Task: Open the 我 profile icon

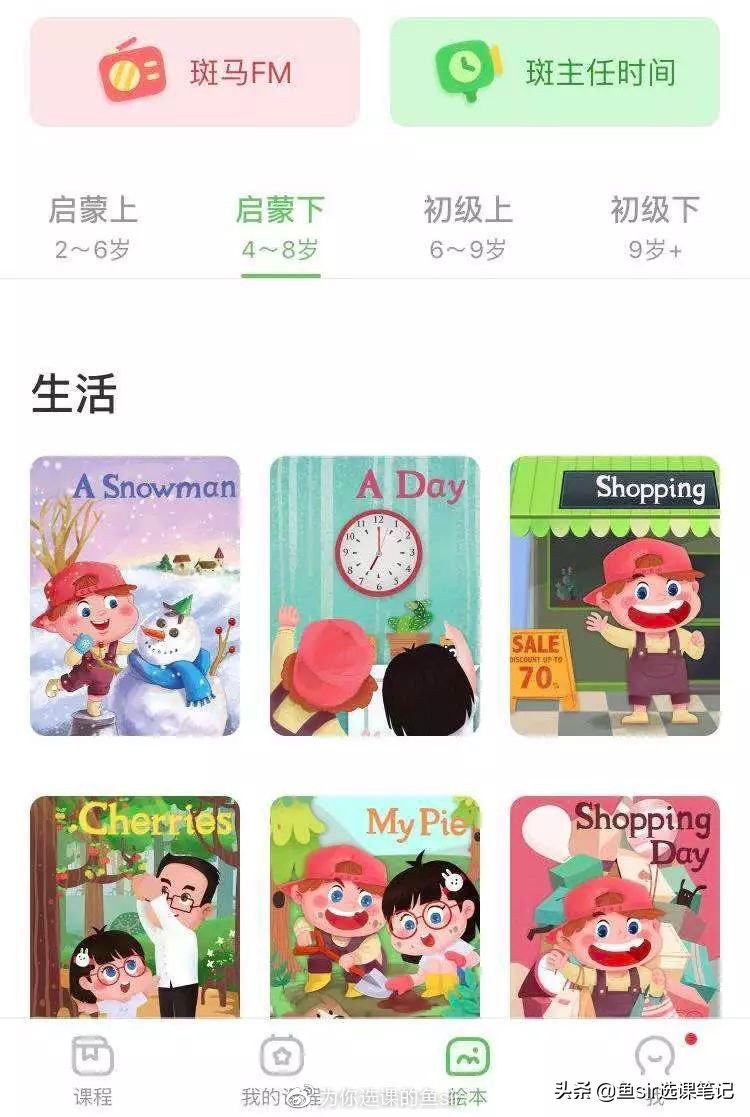Action: click(x=656, y=1058)
